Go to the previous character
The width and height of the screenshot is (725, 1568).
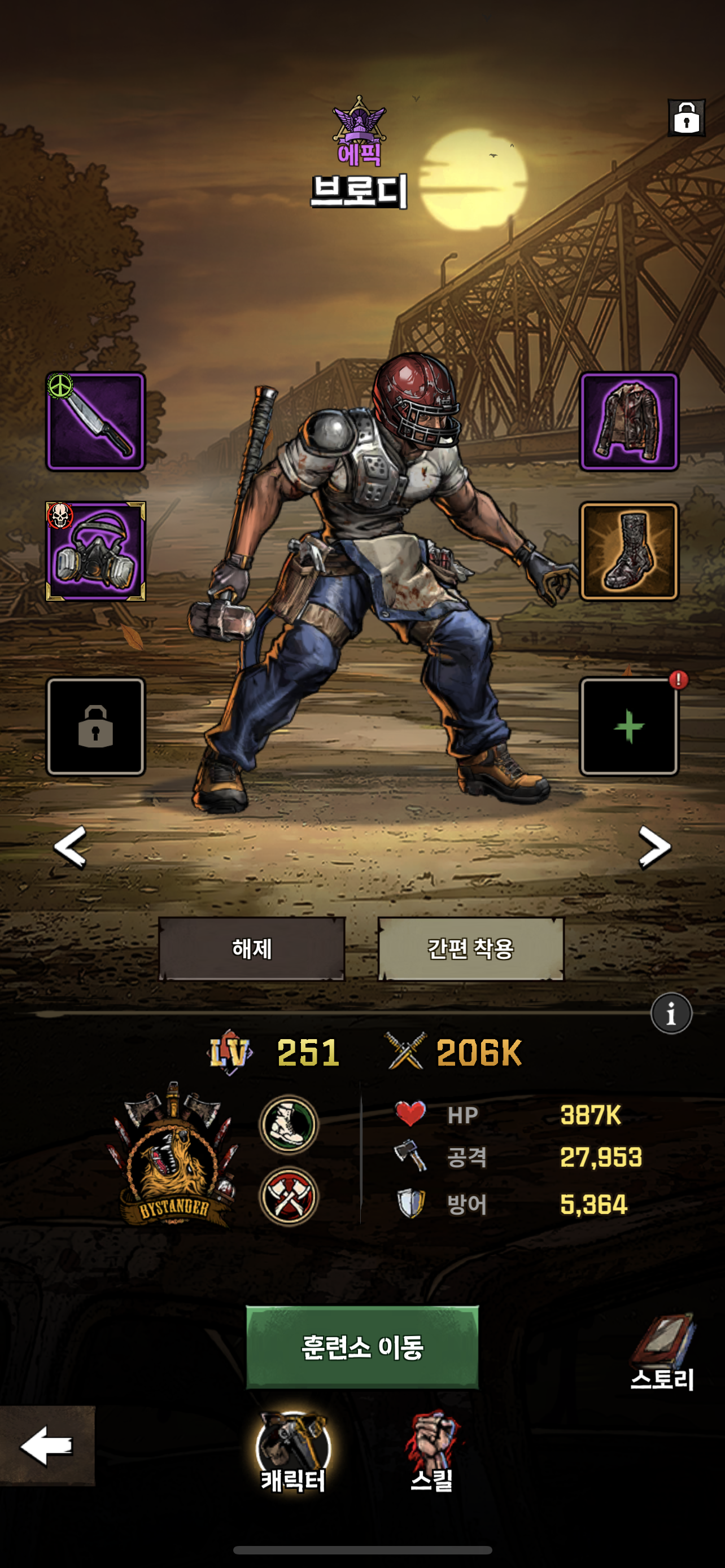[70, 846]
